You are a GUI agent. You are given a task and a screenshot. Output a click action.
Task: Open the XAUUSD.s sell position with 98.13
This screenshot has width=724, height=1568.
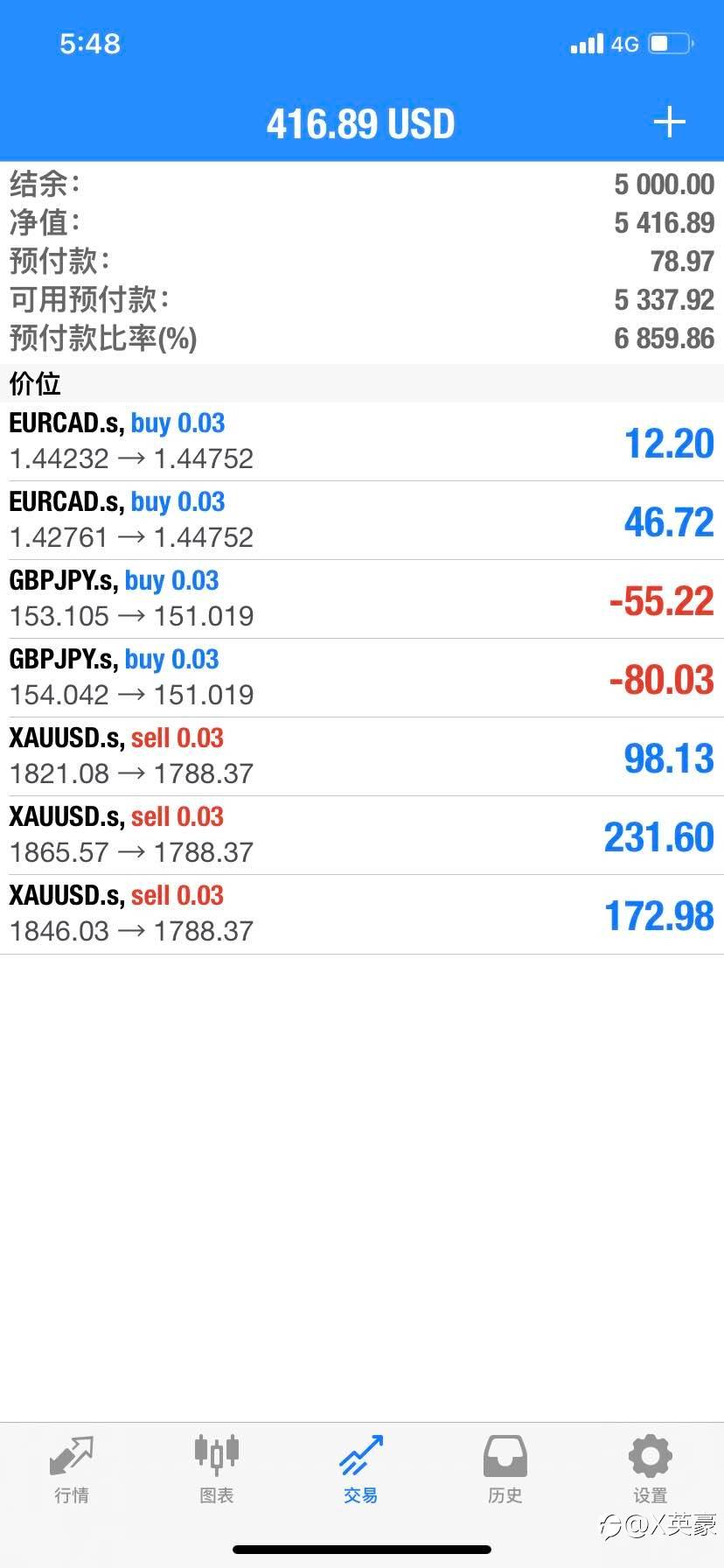point(362,757)
